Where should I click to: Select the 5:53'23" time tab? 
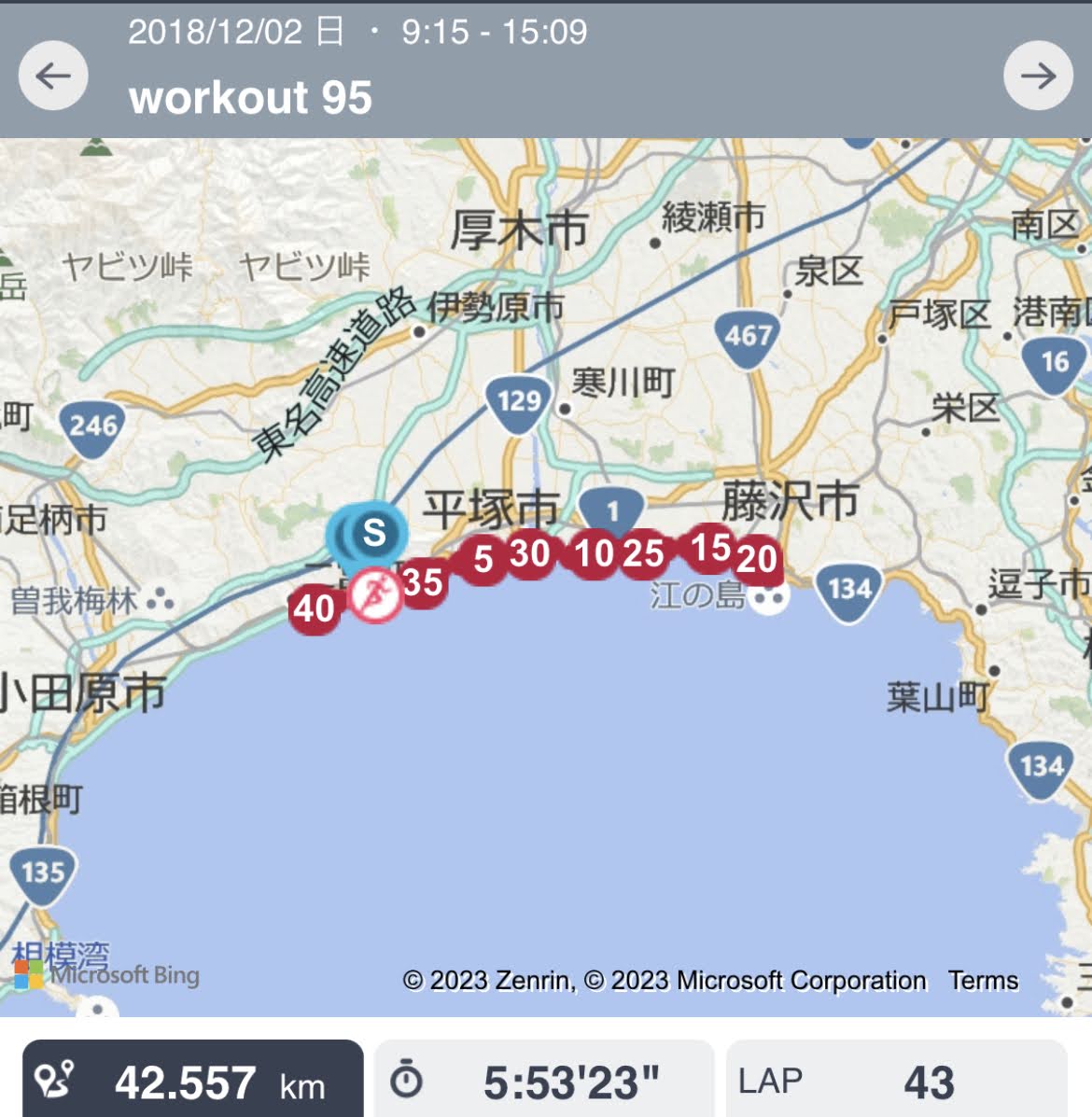[x=544, y=1081]
